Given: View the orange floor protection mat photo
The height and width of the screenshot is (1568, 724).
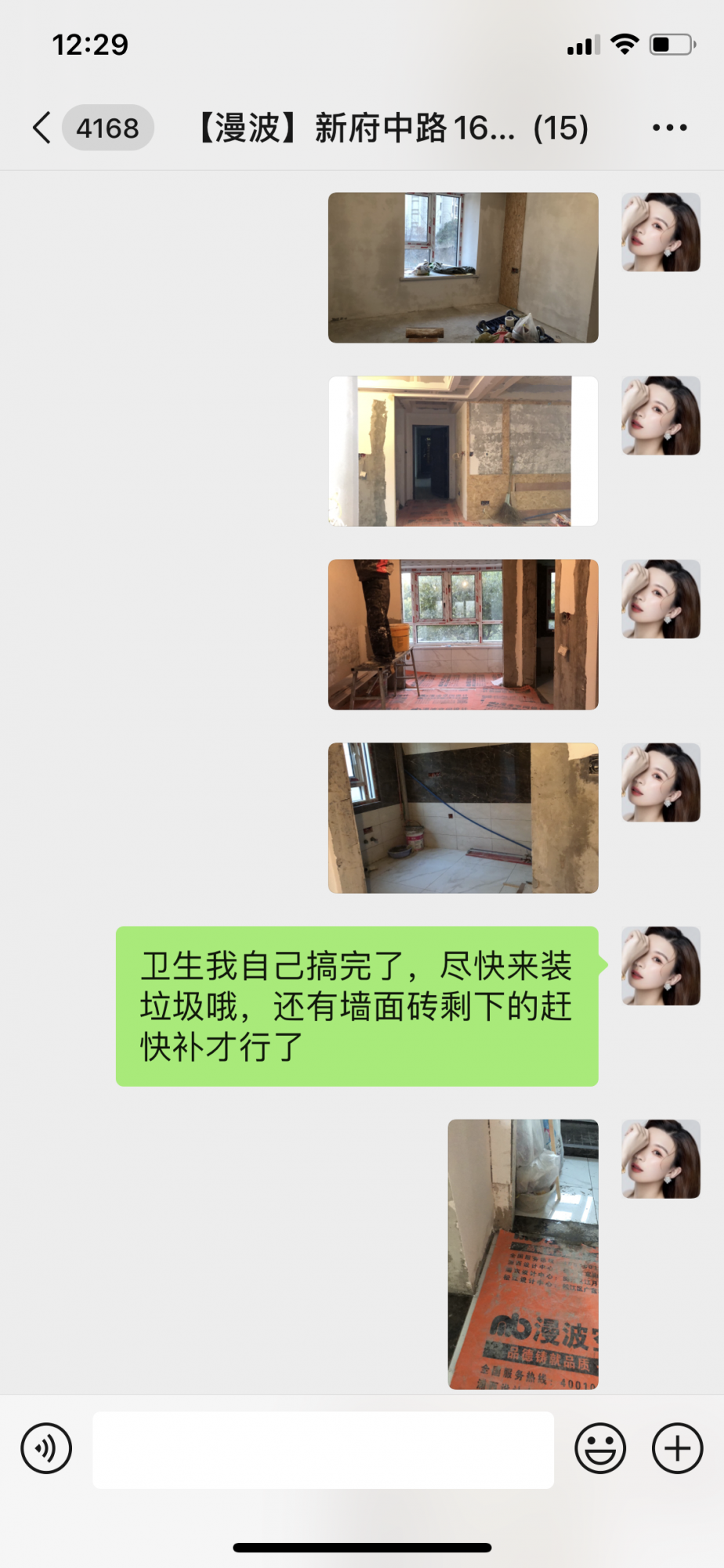Looking at the screenshot, I should 523,1254.
